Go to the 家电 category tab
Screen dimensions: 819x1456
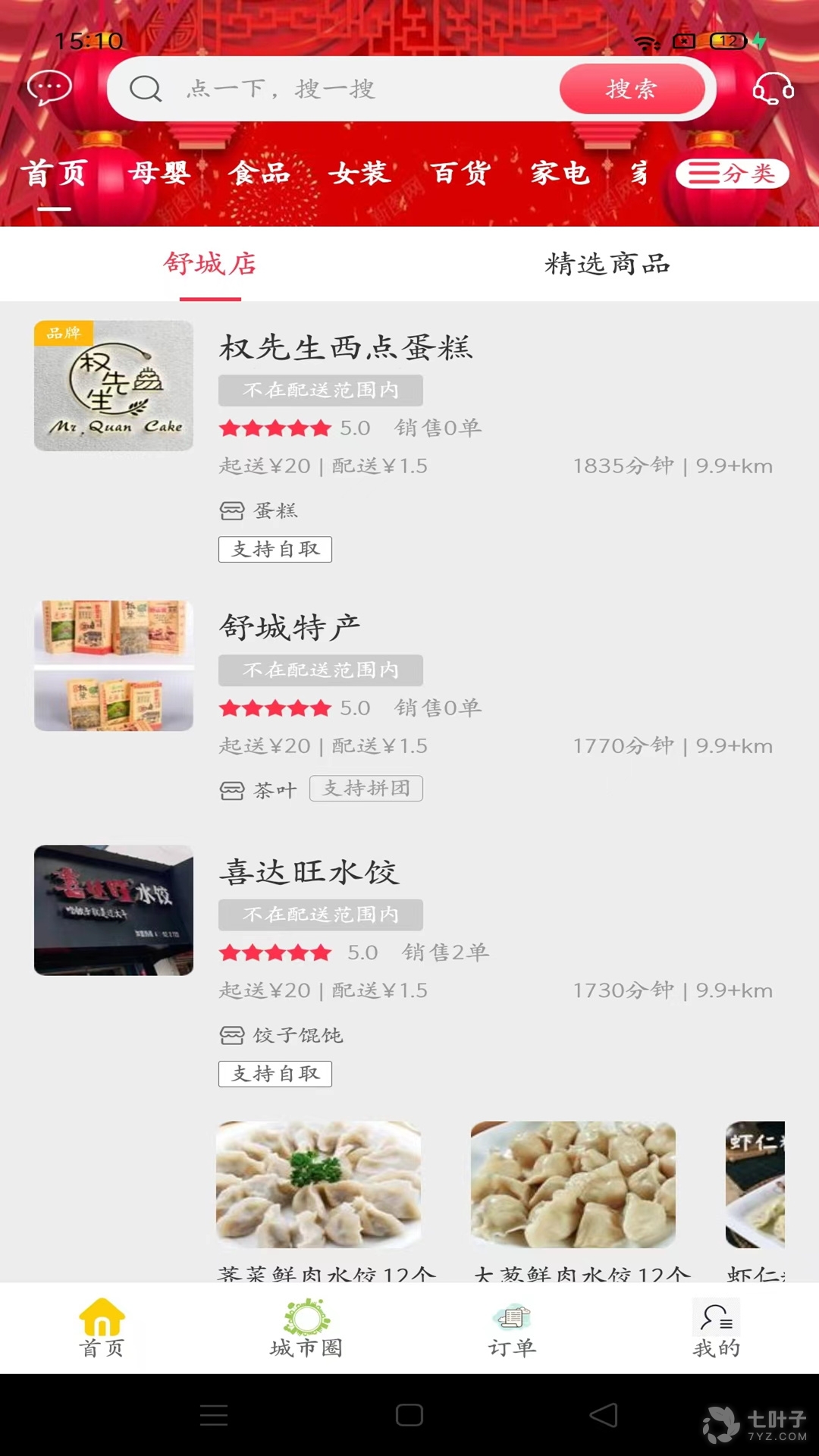560,173
